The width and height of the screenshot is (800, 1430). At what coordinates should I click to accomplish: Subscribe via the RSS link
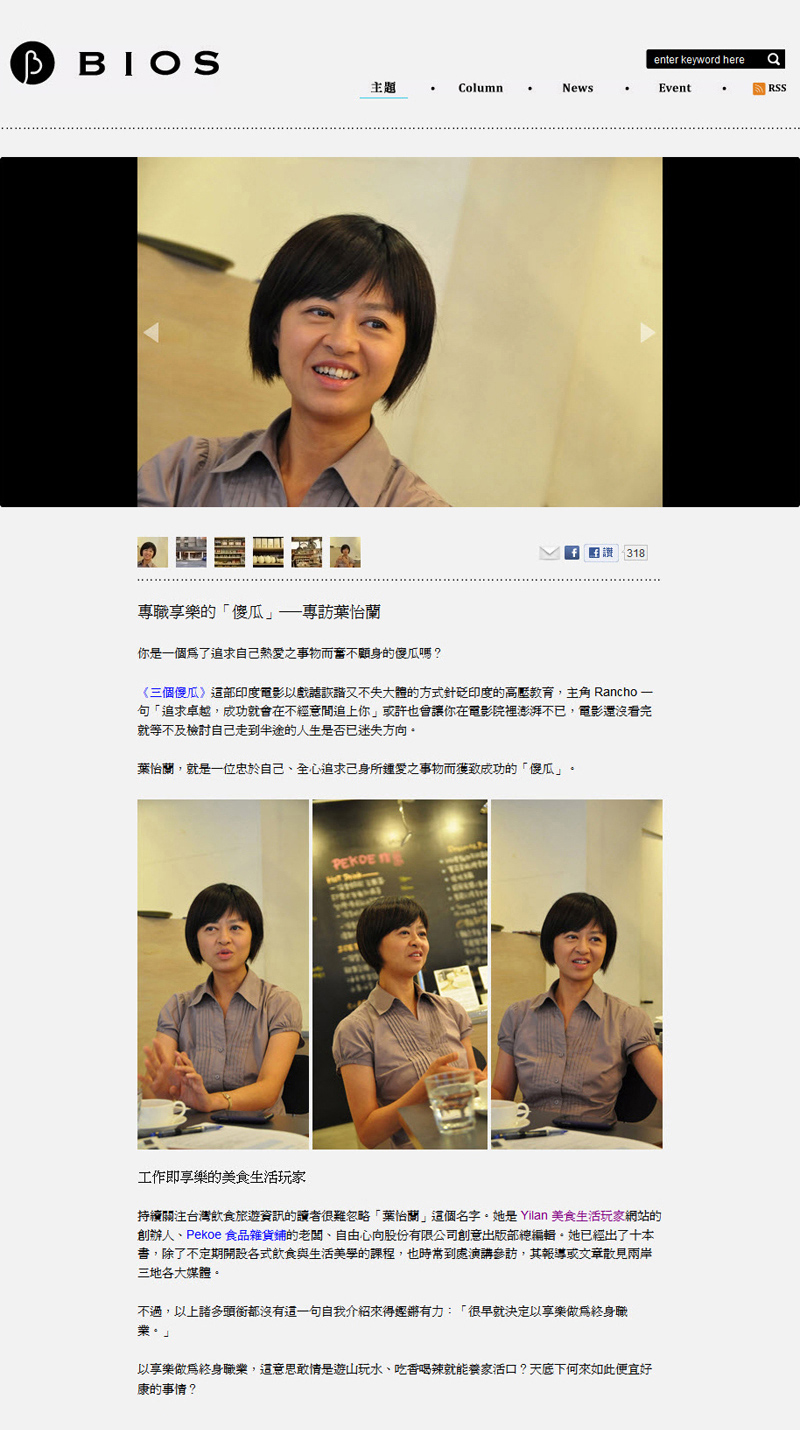tap(769, 88)
